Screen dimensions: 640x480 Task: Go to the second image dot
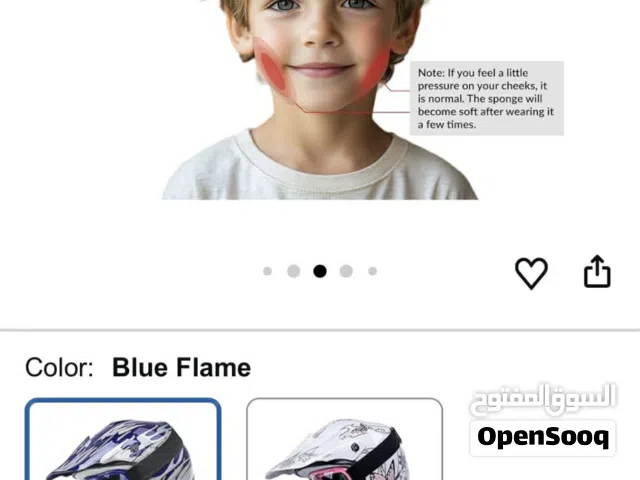pos(293,271)
